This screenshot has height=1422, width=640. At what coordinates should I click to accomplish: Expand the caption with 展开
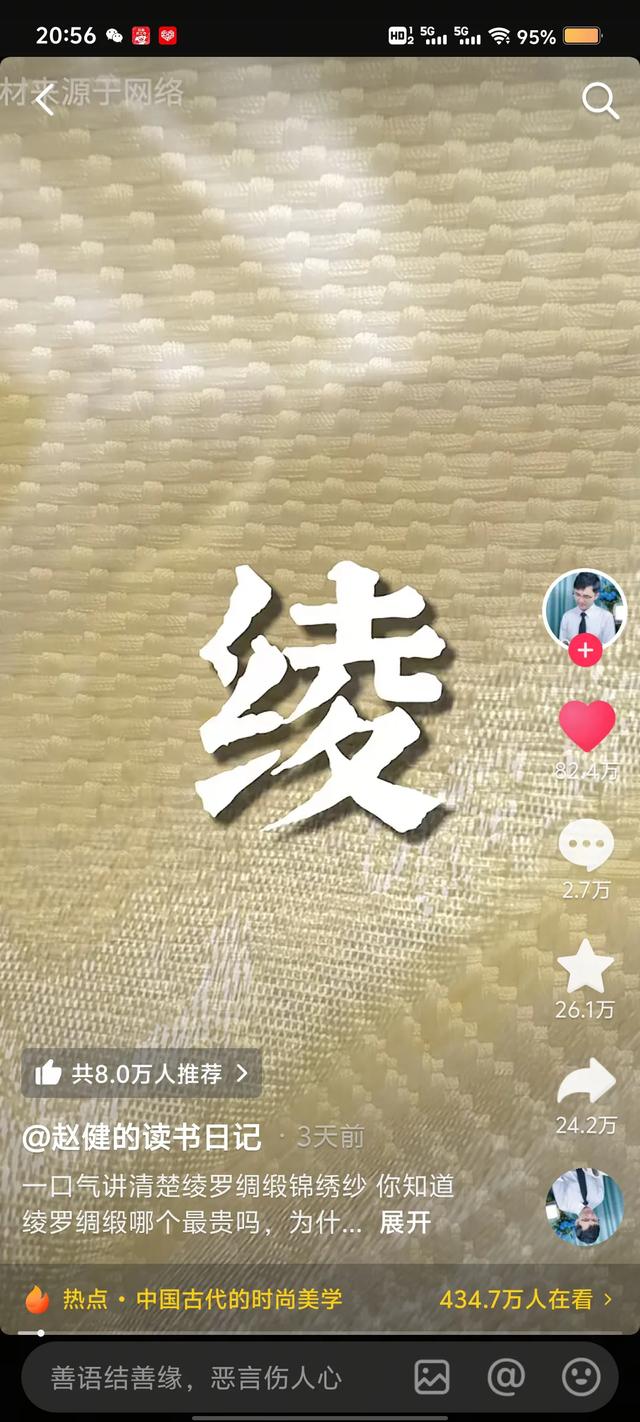tap(406, 1222)
